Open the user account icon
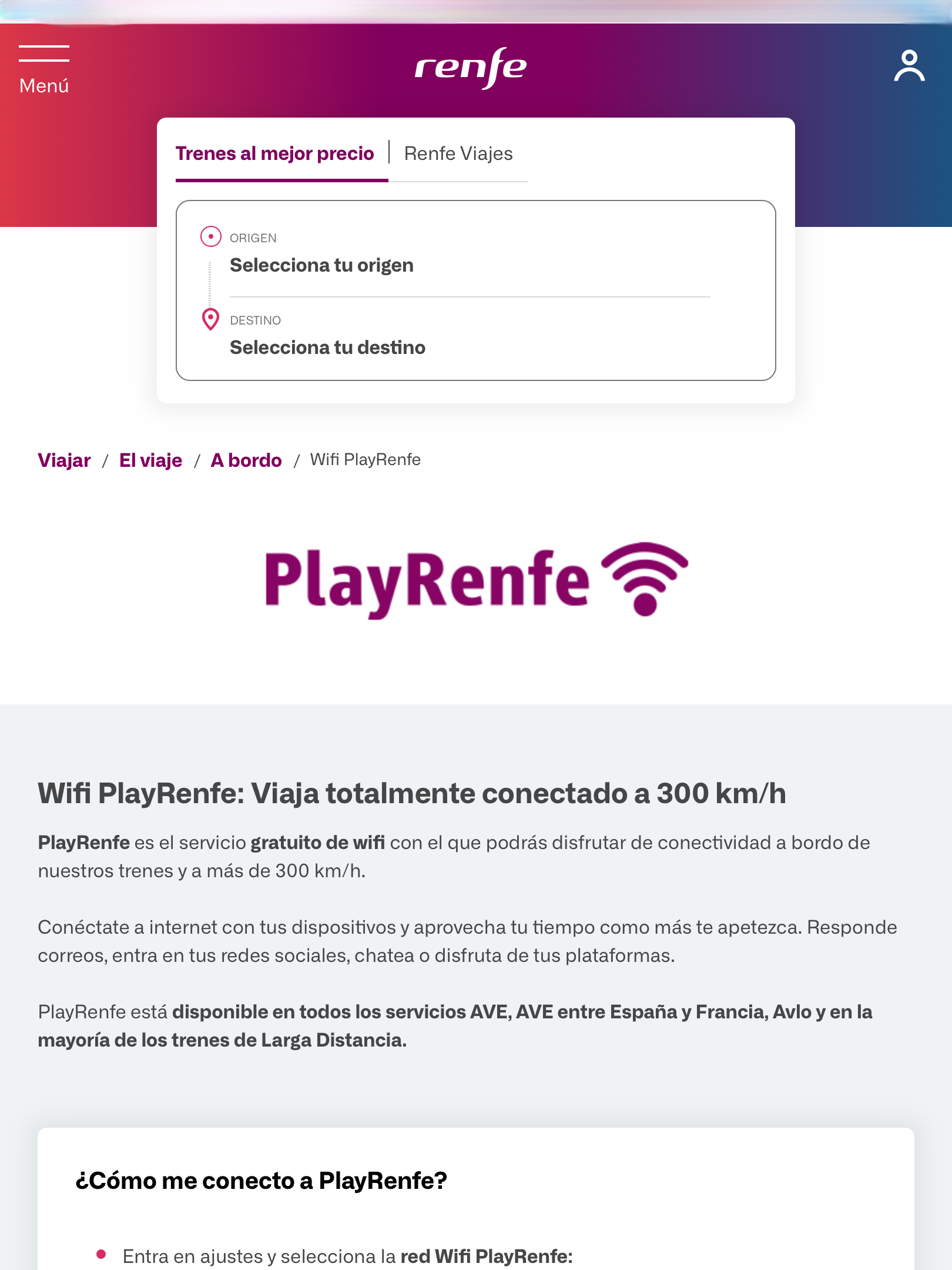Viewport: 952px width, 1270px height. point(909,66)
